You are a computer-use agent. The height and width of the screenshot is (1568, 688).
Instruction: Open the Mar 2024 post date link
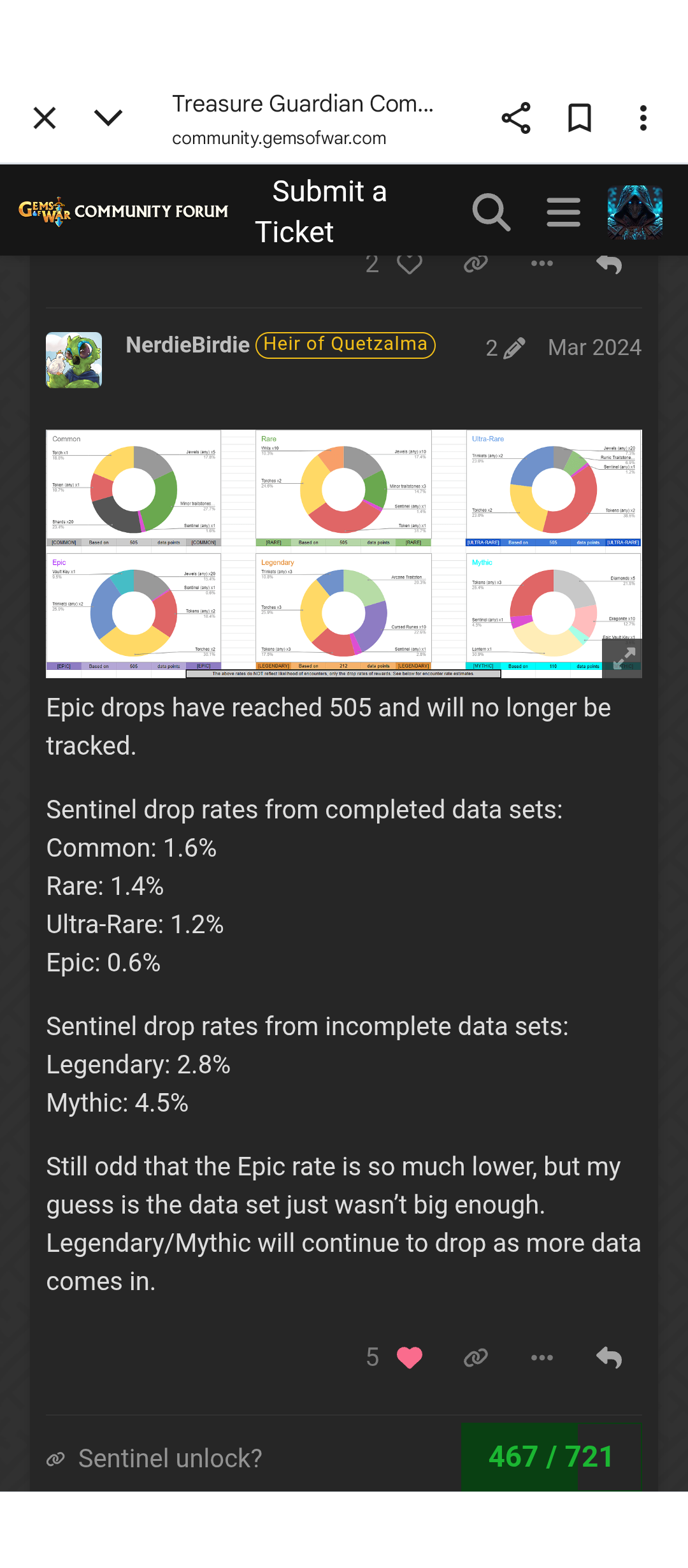pos(594,348)
